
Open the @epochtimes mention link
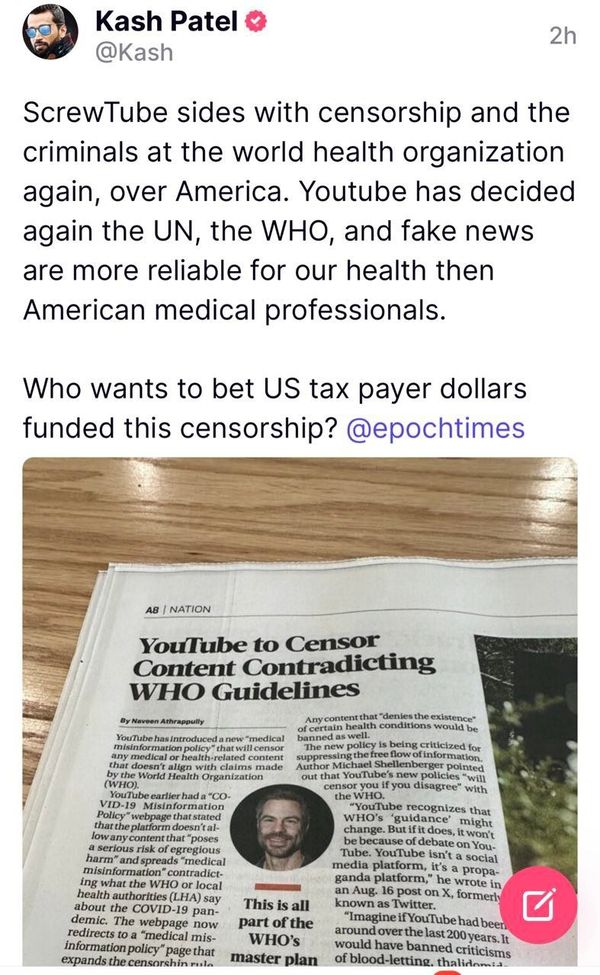(434, 428)
